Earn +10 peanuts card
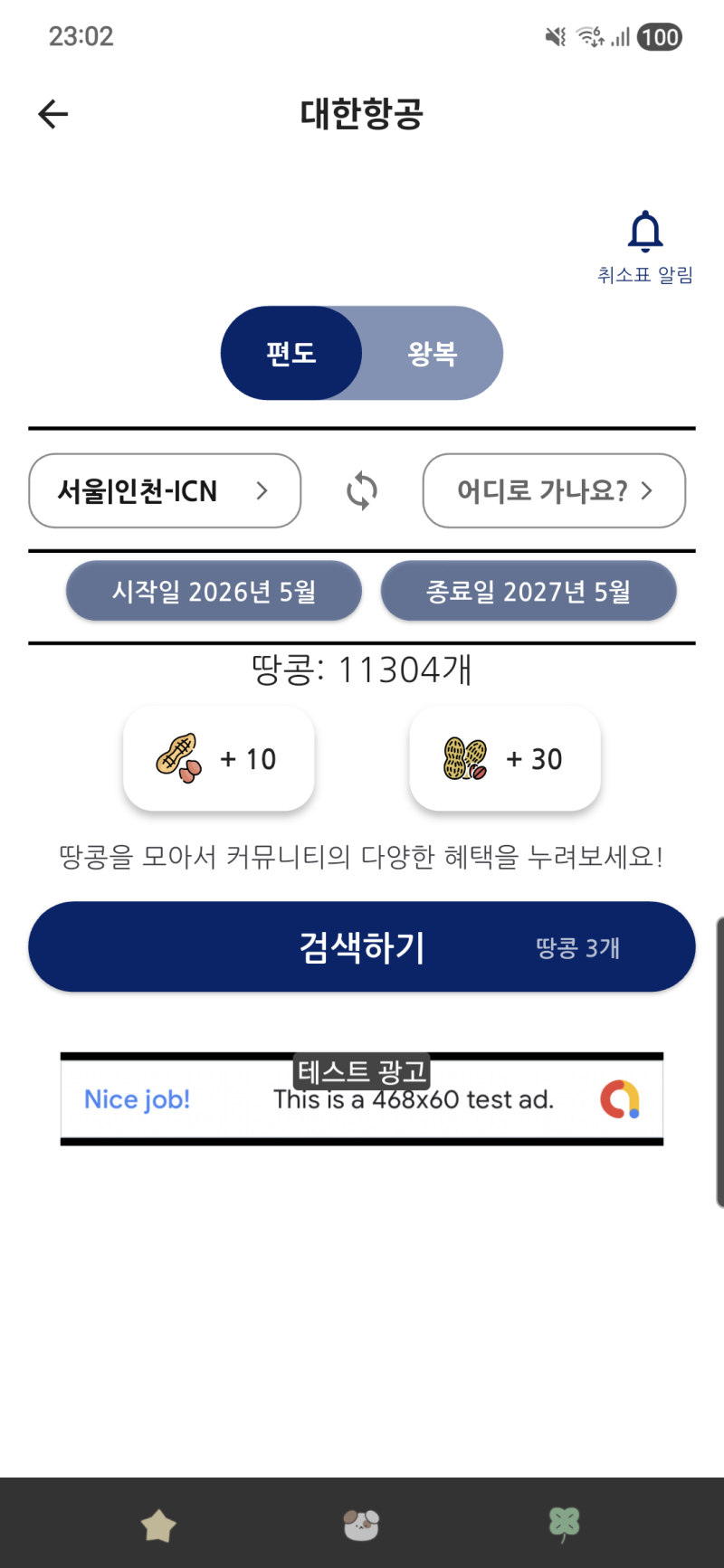 [218, 758]
